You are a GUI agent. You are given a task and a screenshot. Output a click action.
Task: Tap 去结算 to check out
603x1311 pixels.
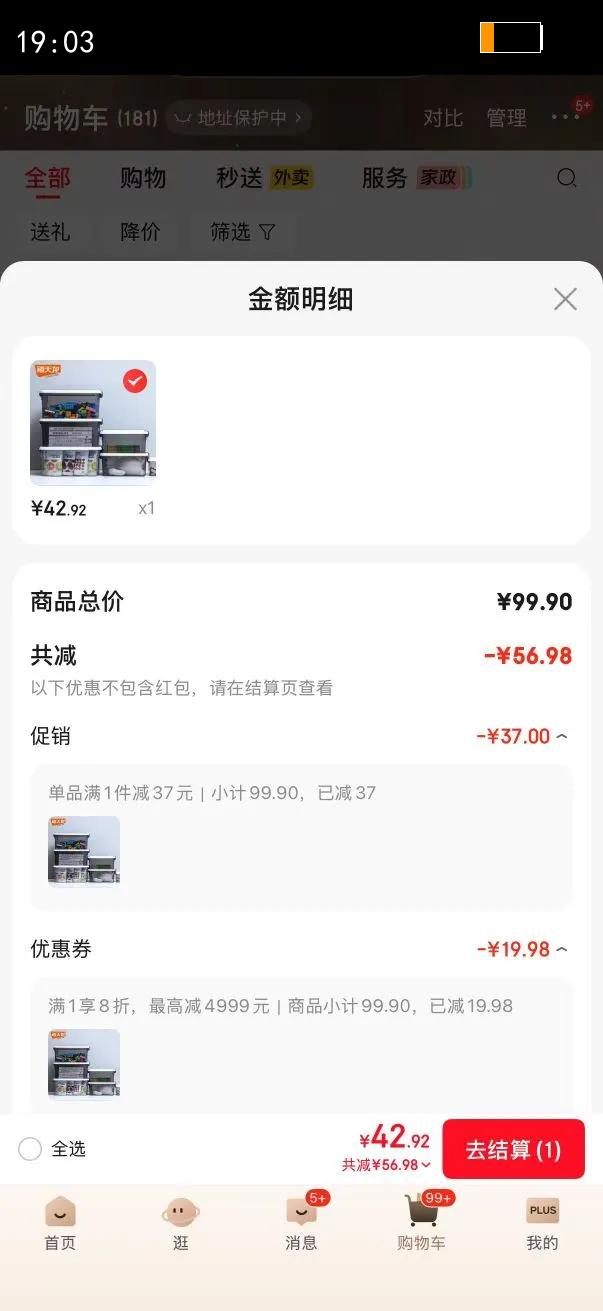point(513,1149)
